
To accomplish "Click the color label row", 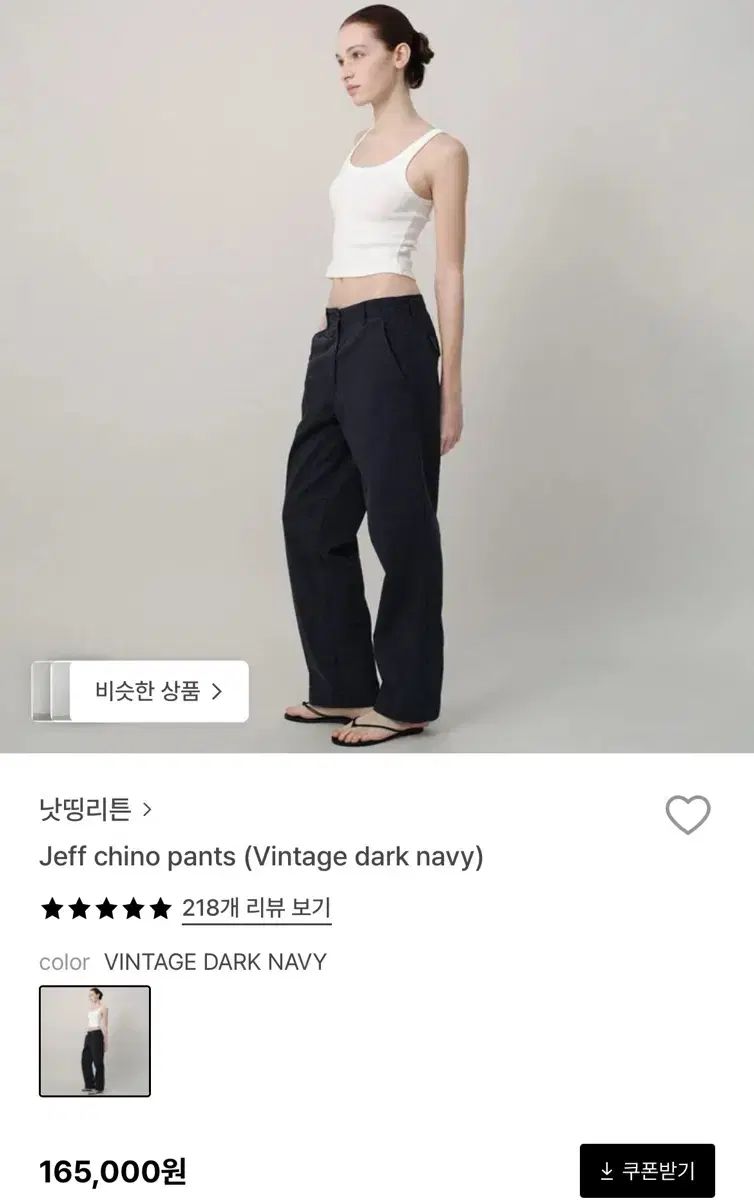I will [x=180, y=963].
